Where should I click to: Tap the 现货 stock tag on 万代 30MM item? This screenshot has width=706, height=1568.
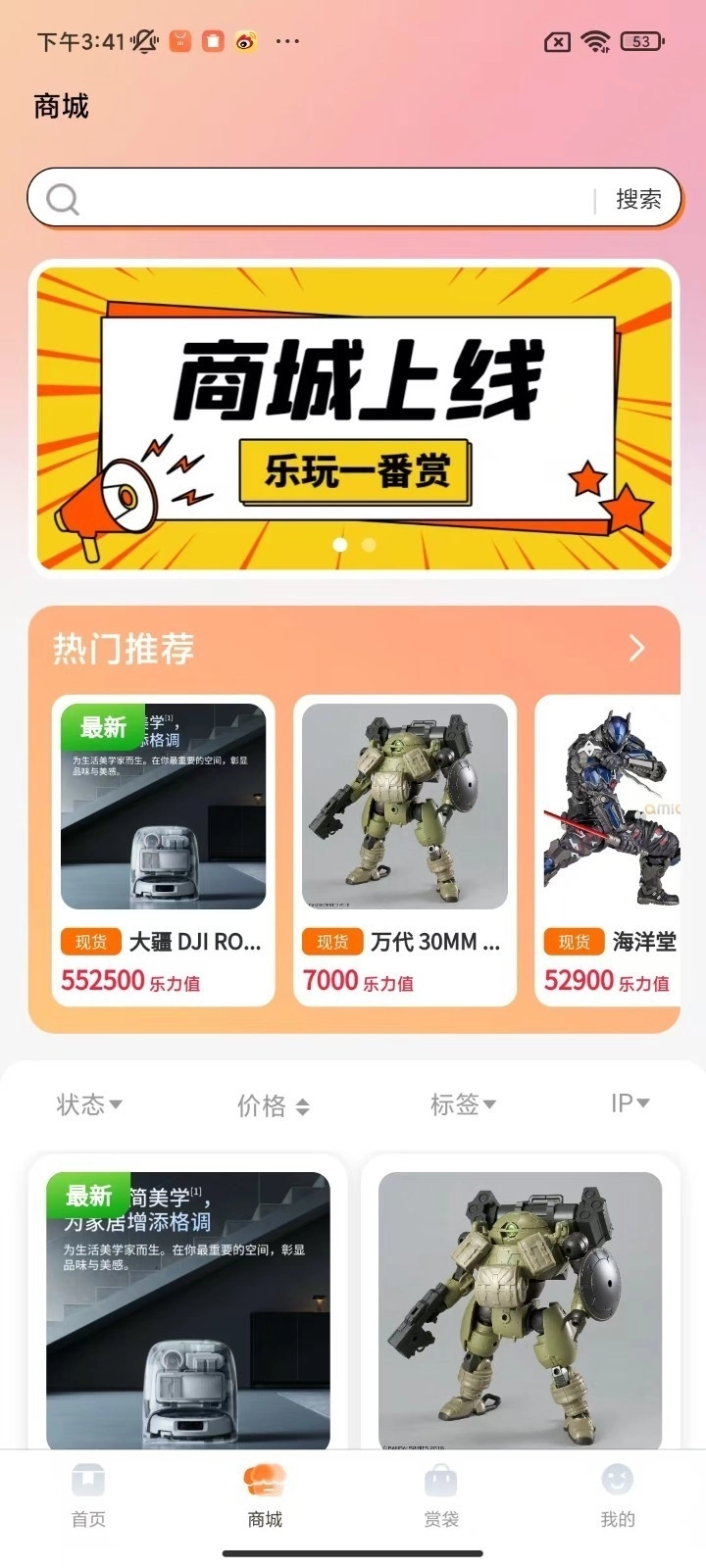[331, 942]
